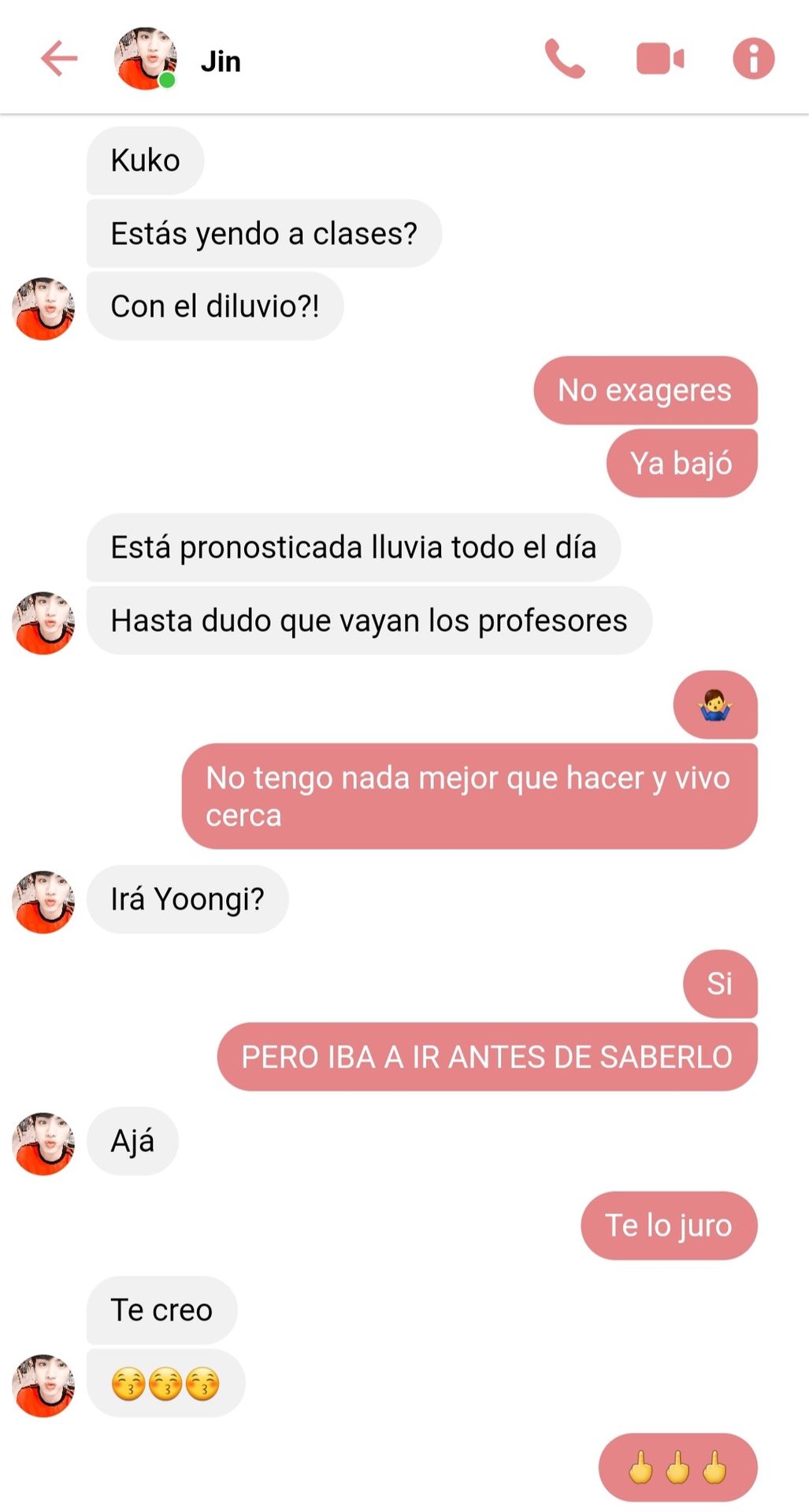Viewport: 809px width, 1512px height.
Task: Tap the message "PERO IBA A IR ANTES DE SABERLO"
Action: (x=487, y=1057)
